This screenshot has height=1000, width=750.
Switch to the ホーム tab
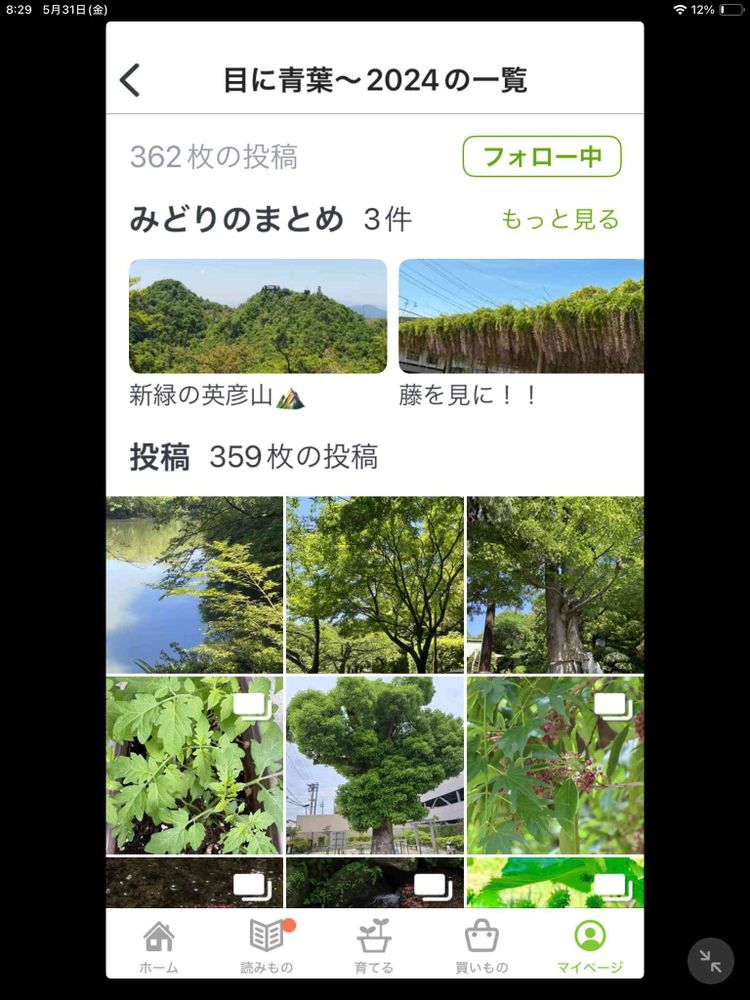159,946
